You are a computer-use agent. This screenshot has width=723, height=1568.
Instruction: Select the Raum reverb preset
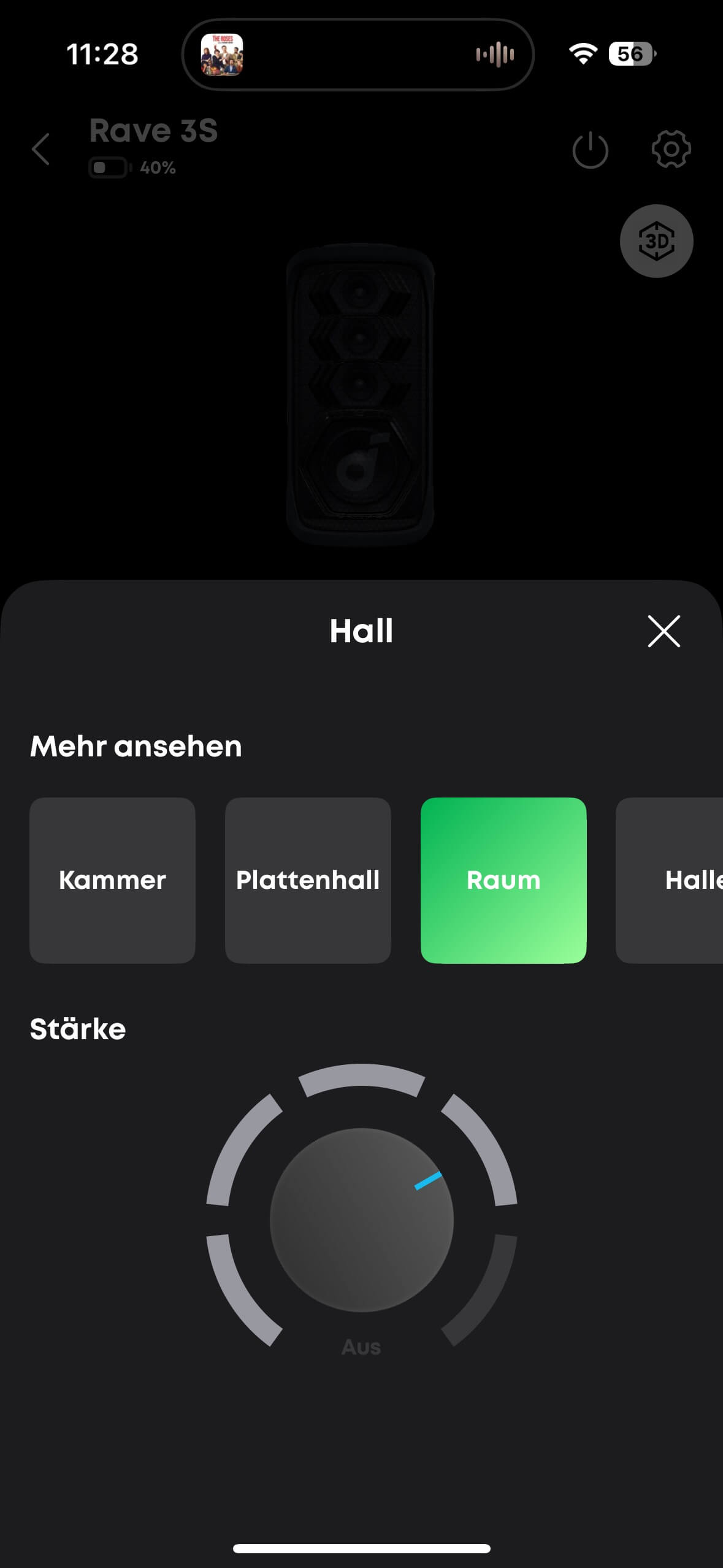[503, 880]
